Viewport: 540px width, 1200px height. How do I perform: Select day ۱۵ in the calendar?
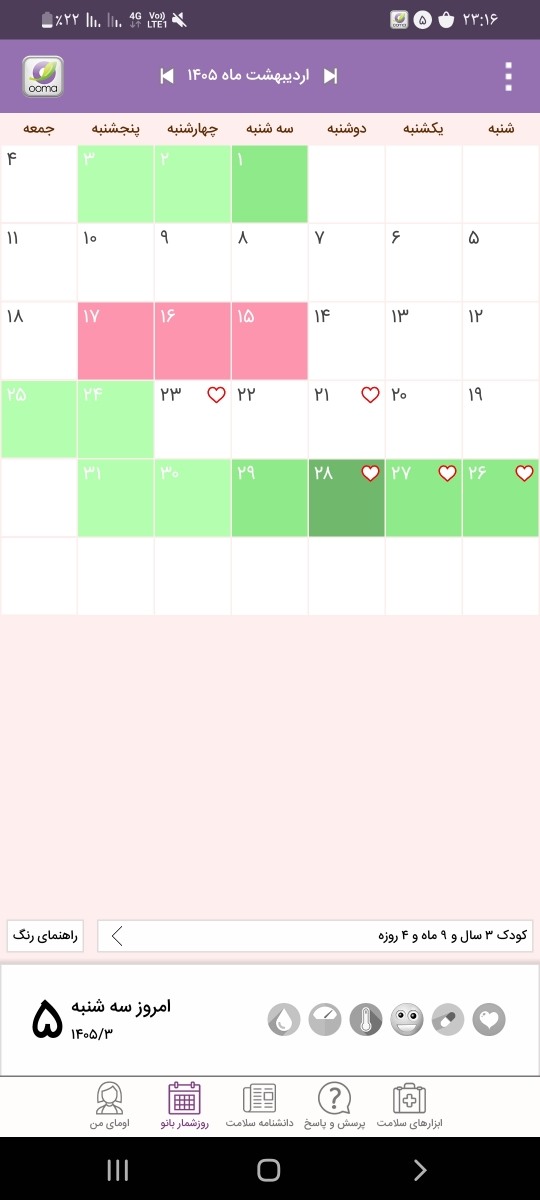(x=269, y=341)
